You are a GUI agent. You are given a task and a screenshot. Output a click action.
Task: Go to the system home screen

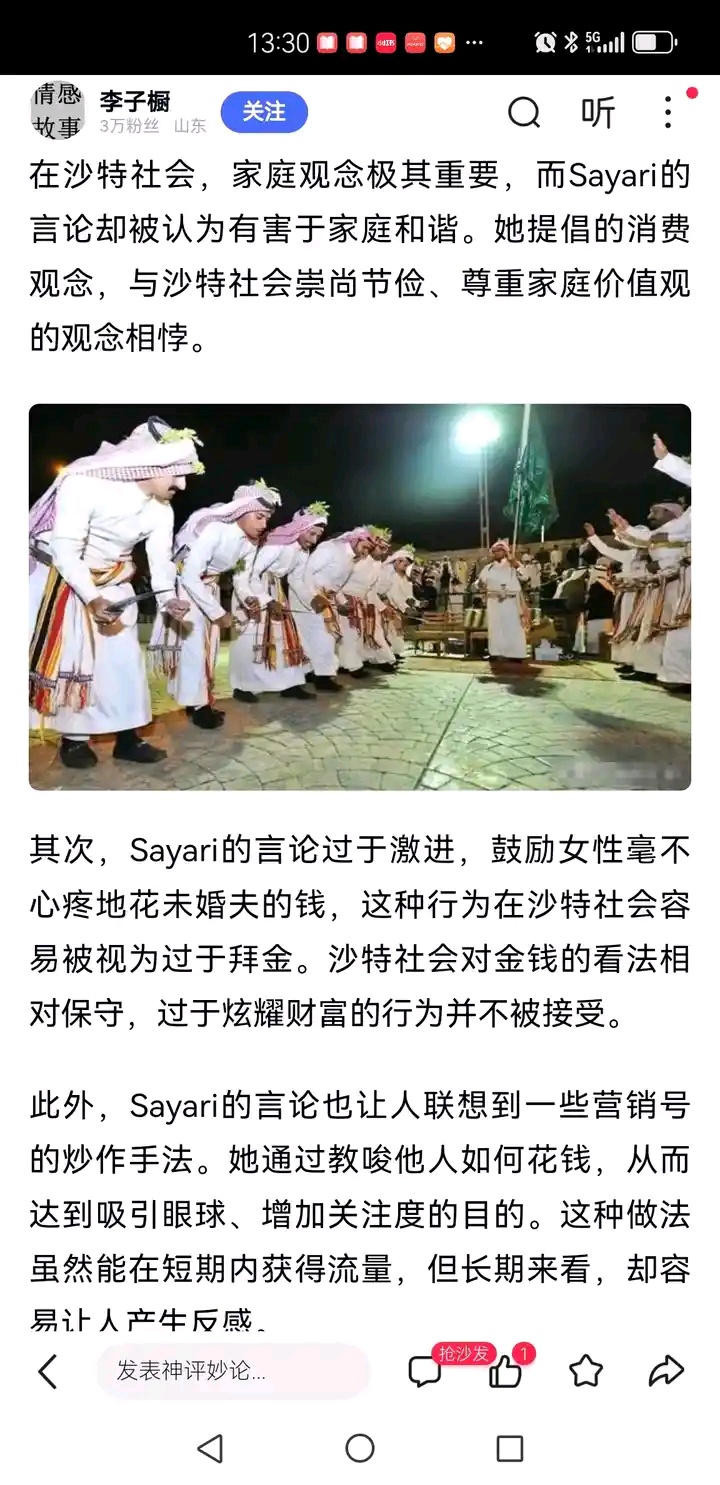point(360,1448)
